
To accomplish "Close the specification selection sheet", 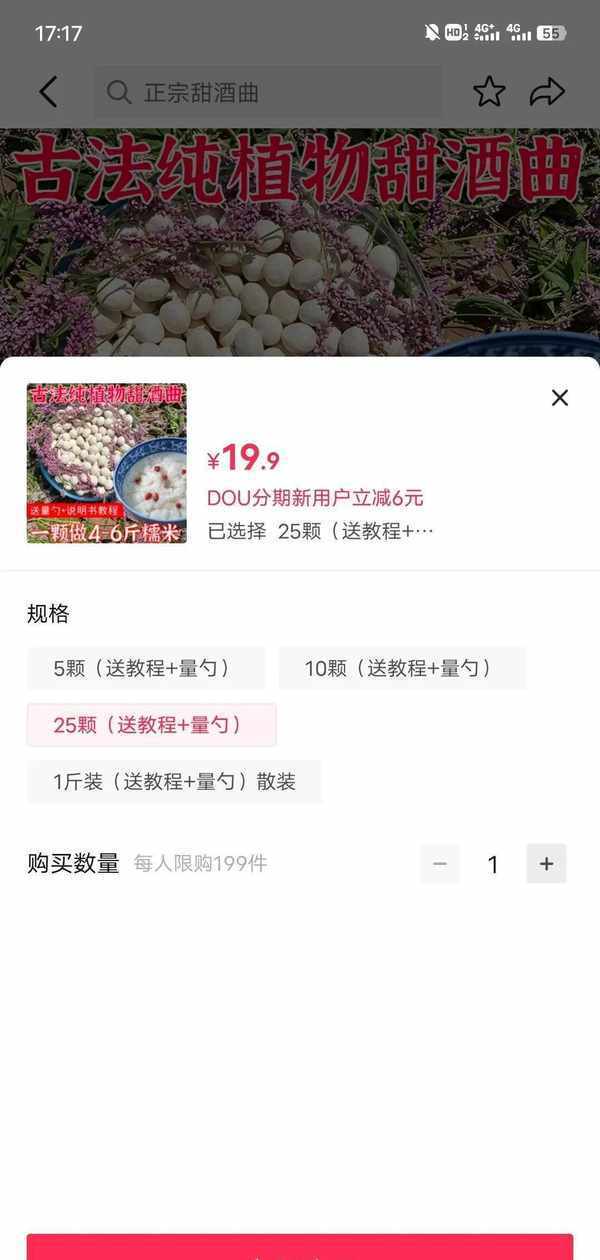I will [x=560, y=398].
